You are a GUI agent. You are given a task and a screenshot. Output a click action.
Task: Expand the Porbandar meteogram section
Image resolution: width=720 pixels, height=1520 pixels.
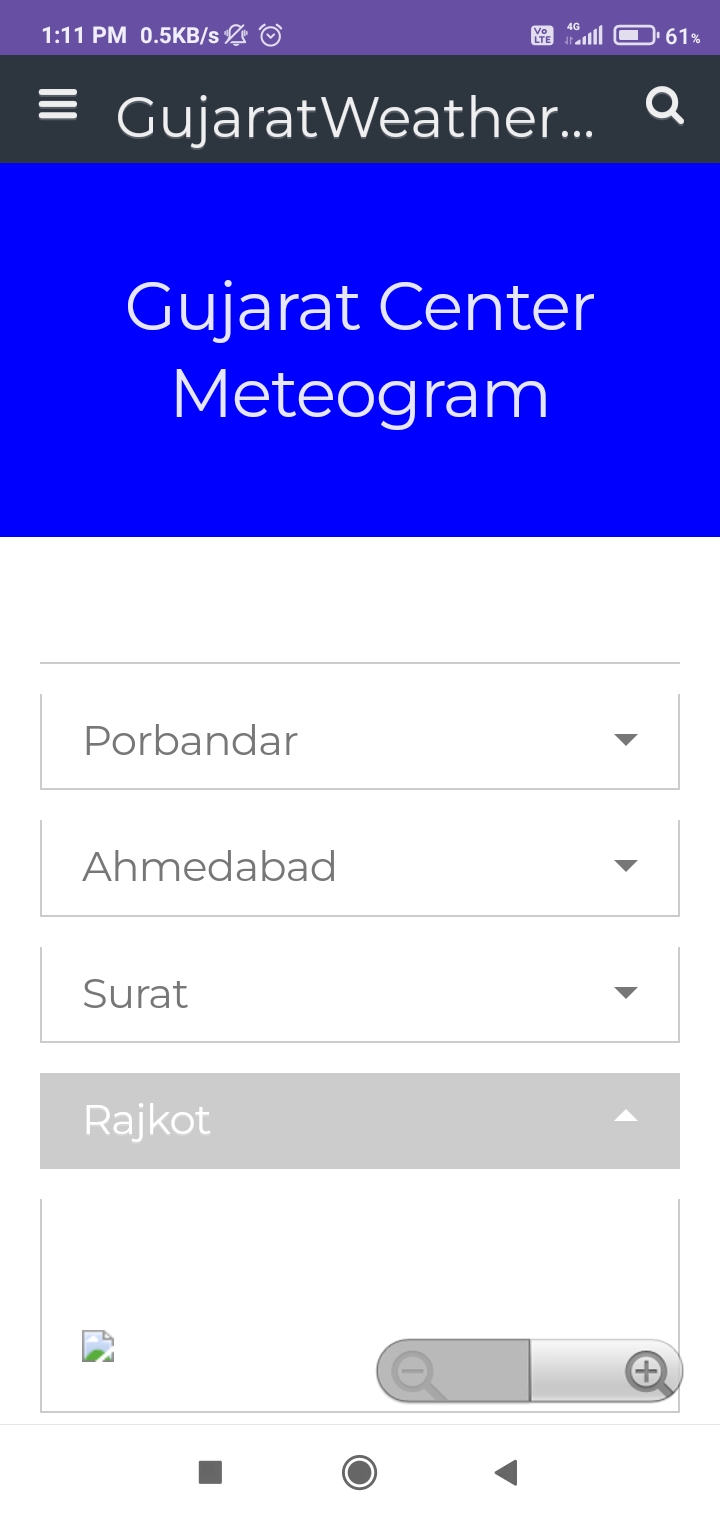coord(360,741)
